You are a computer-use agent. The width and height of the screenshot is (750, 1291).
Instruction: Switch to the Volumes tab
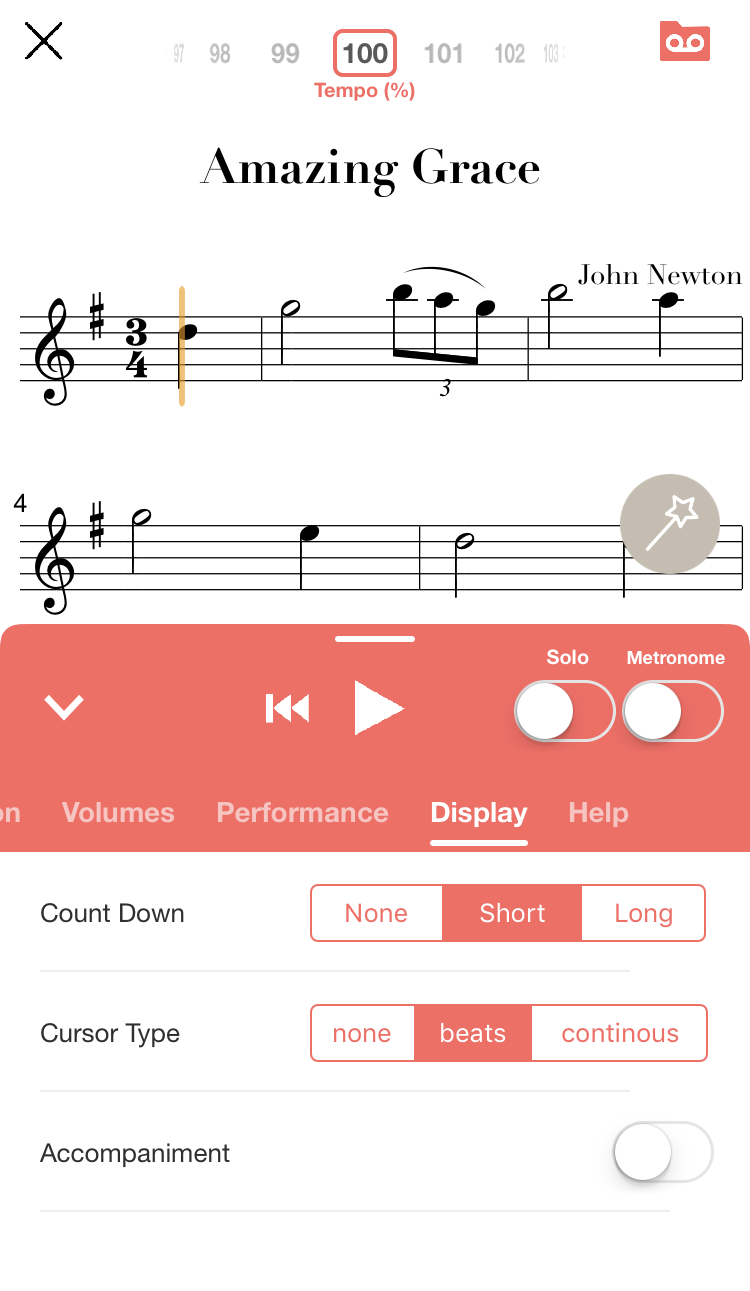(x=118, y=813)
